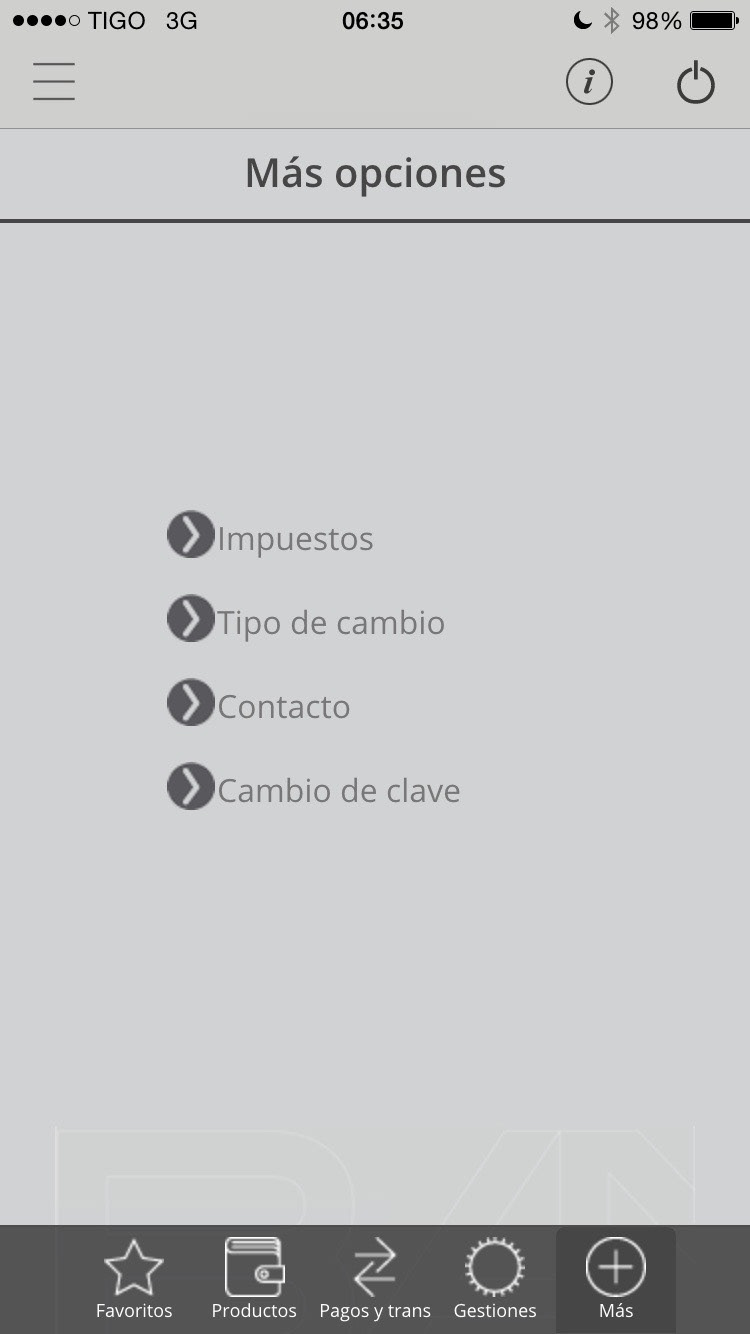This screenshot has width=750, height=1334.
Task: Go to Cambio de clave
Action: click(314, 788)
